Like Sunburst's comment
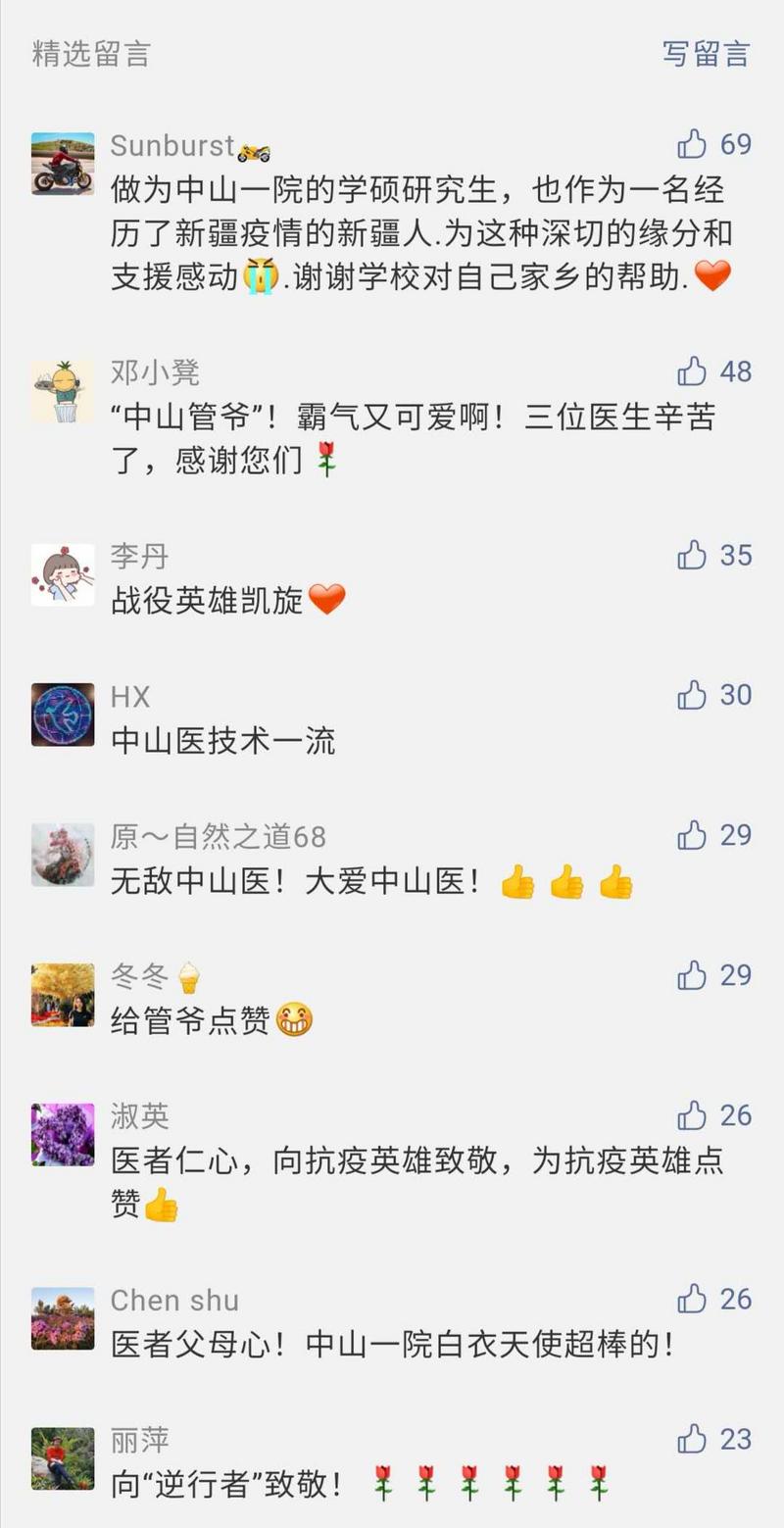The height and width of the screenshot is (1528, 784). coord(692,144)
